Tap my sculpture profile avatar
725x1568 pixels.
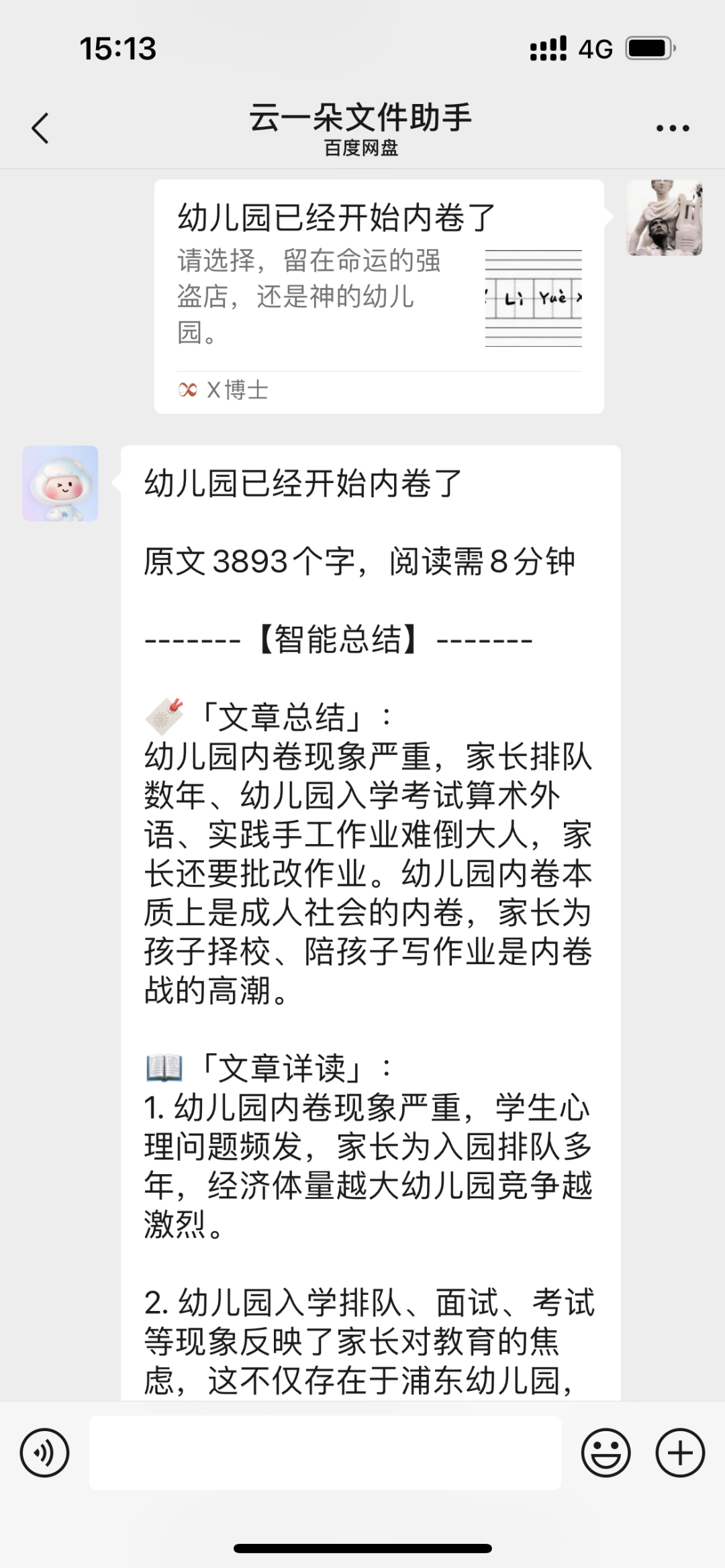point(664,217)
